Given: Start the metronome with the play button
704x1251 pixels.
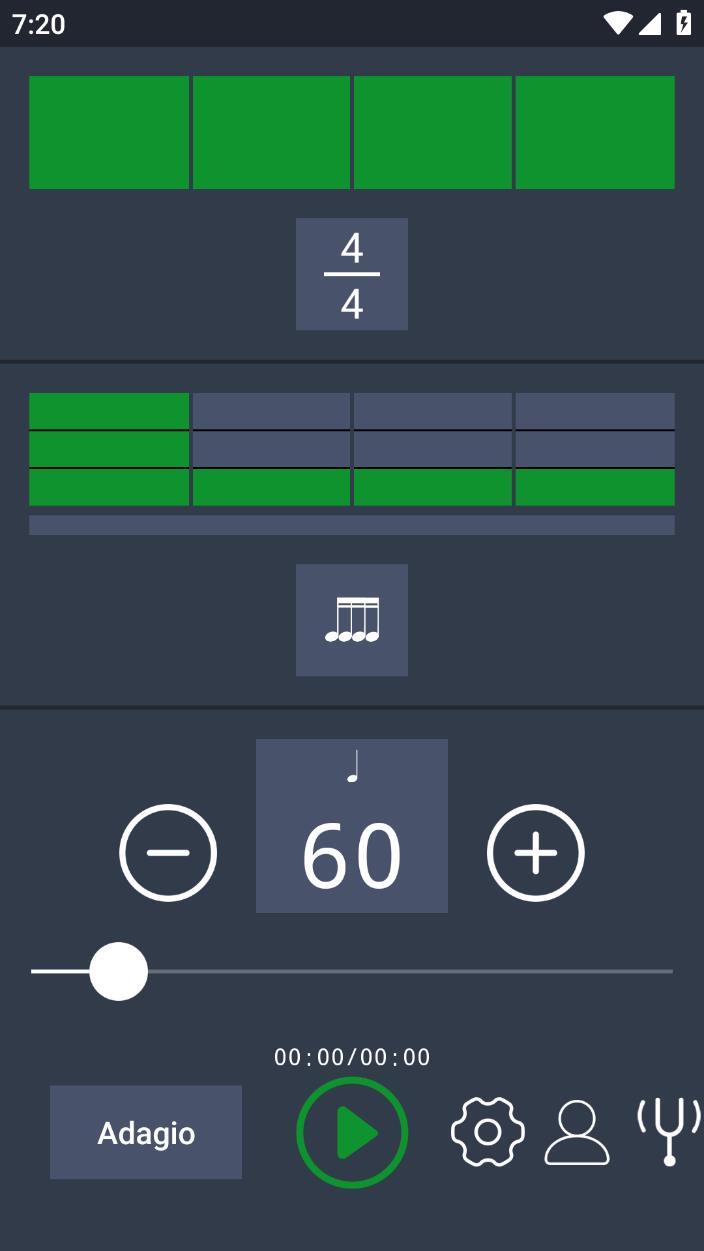Looking at the screenshot, I should tap(352, 1133).
